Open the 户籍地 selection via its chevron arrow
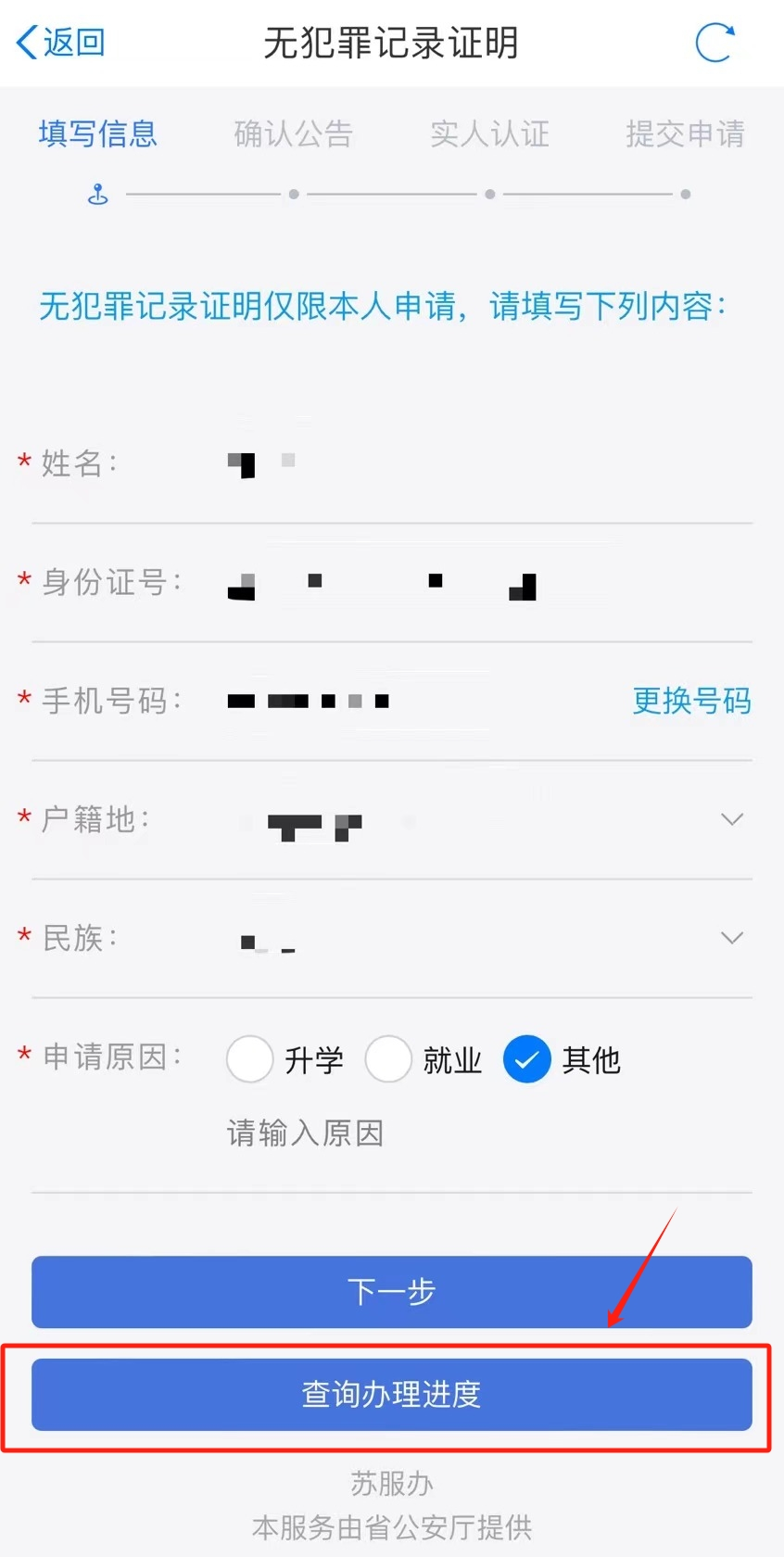The height and width of the screenshot is (1557, 784). point(731,819)
